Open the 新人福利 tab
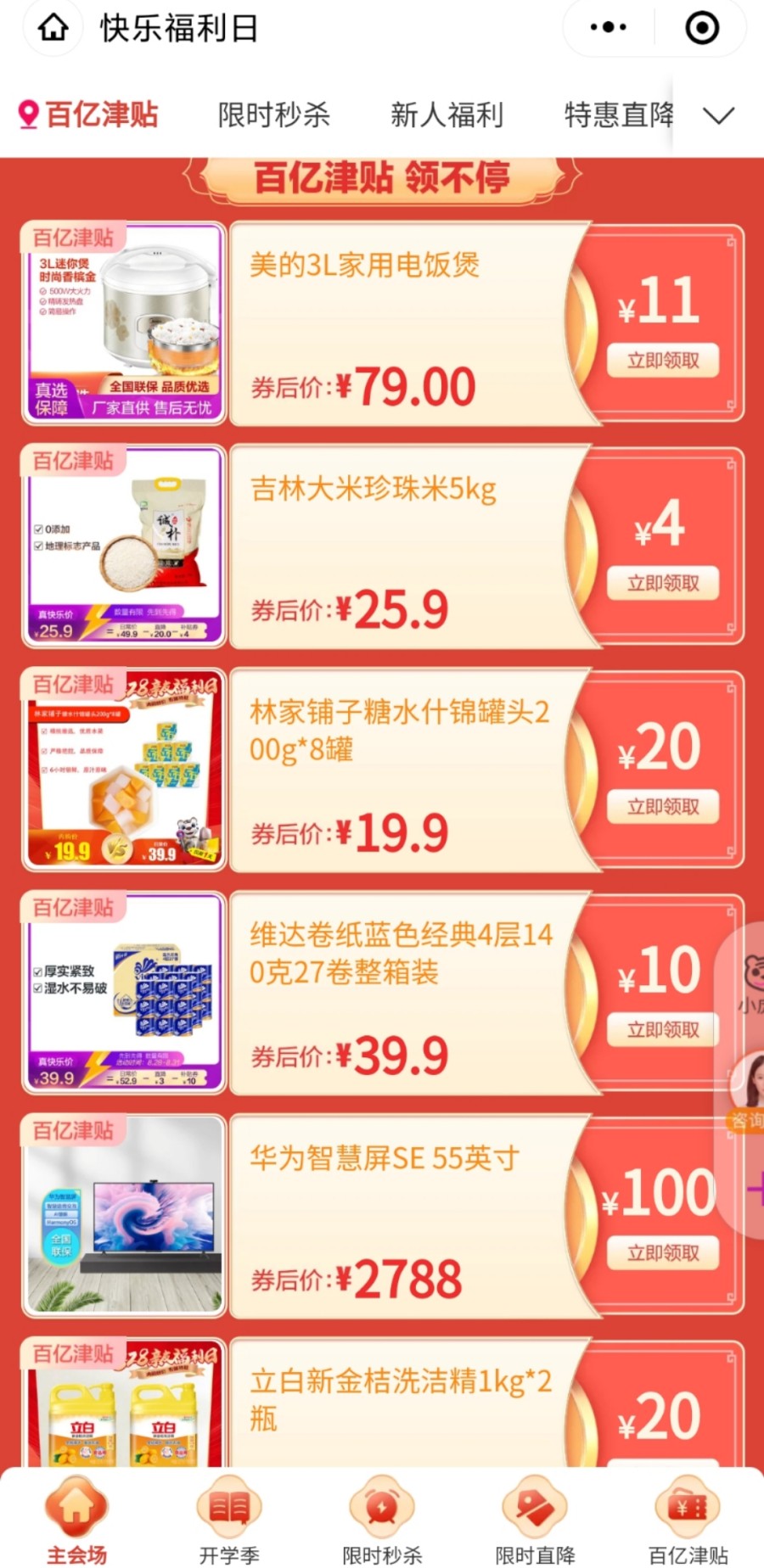Image resolution: width=764 pixels, height=1568 pixels. click(447, 115)
